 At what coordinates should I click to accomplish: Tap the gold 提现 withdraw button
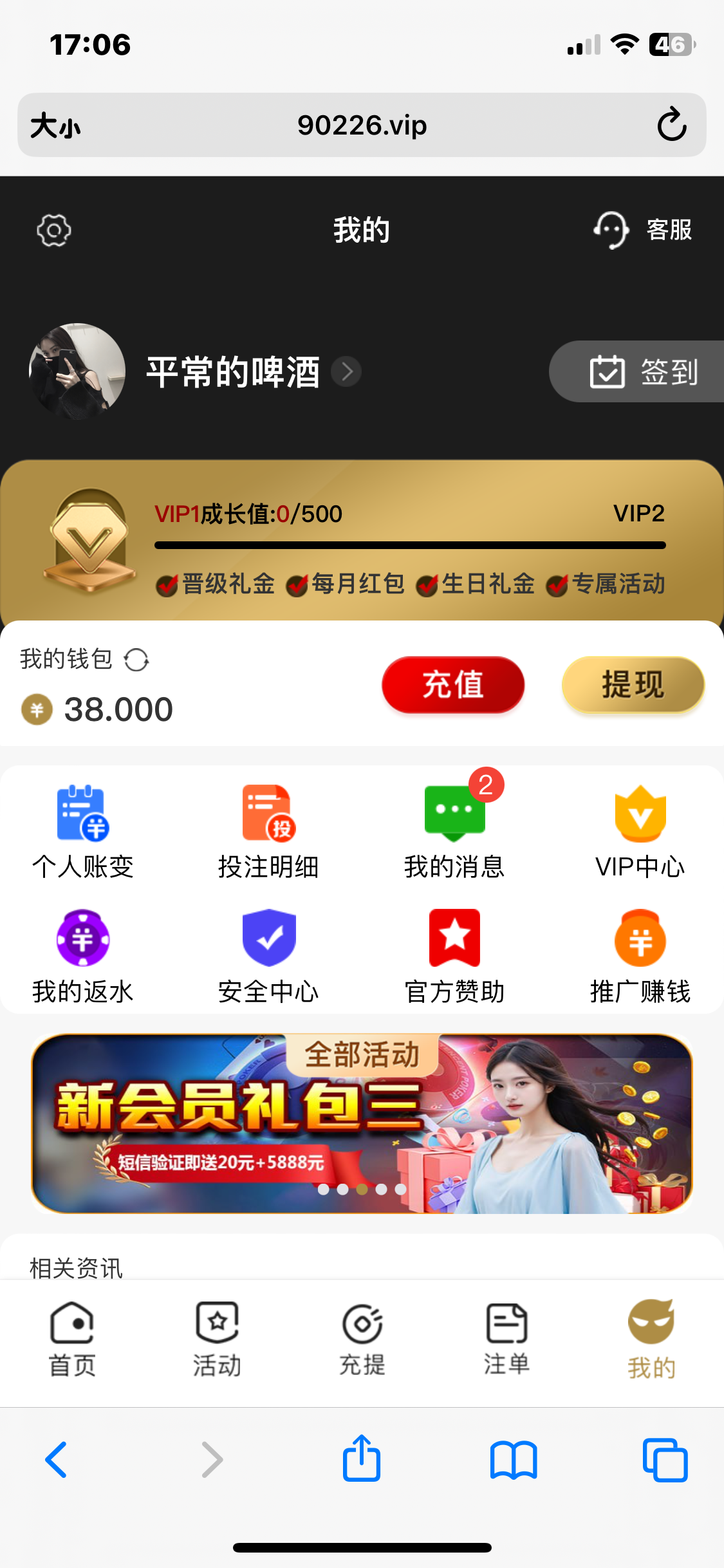[633, 684]
